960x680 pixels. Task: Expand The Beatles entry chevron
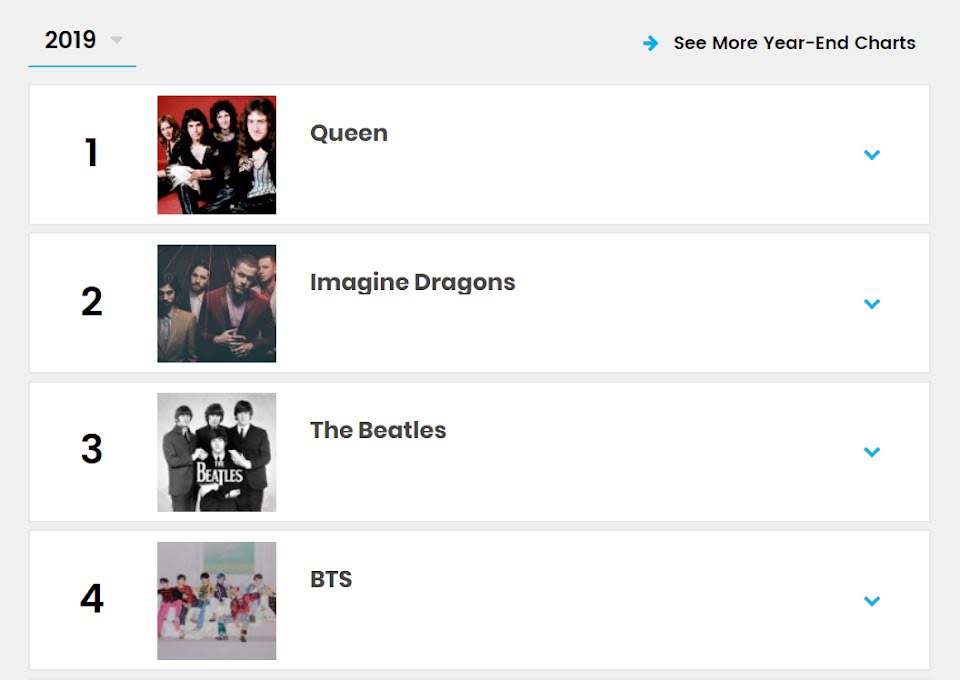[x=872, y=452]
